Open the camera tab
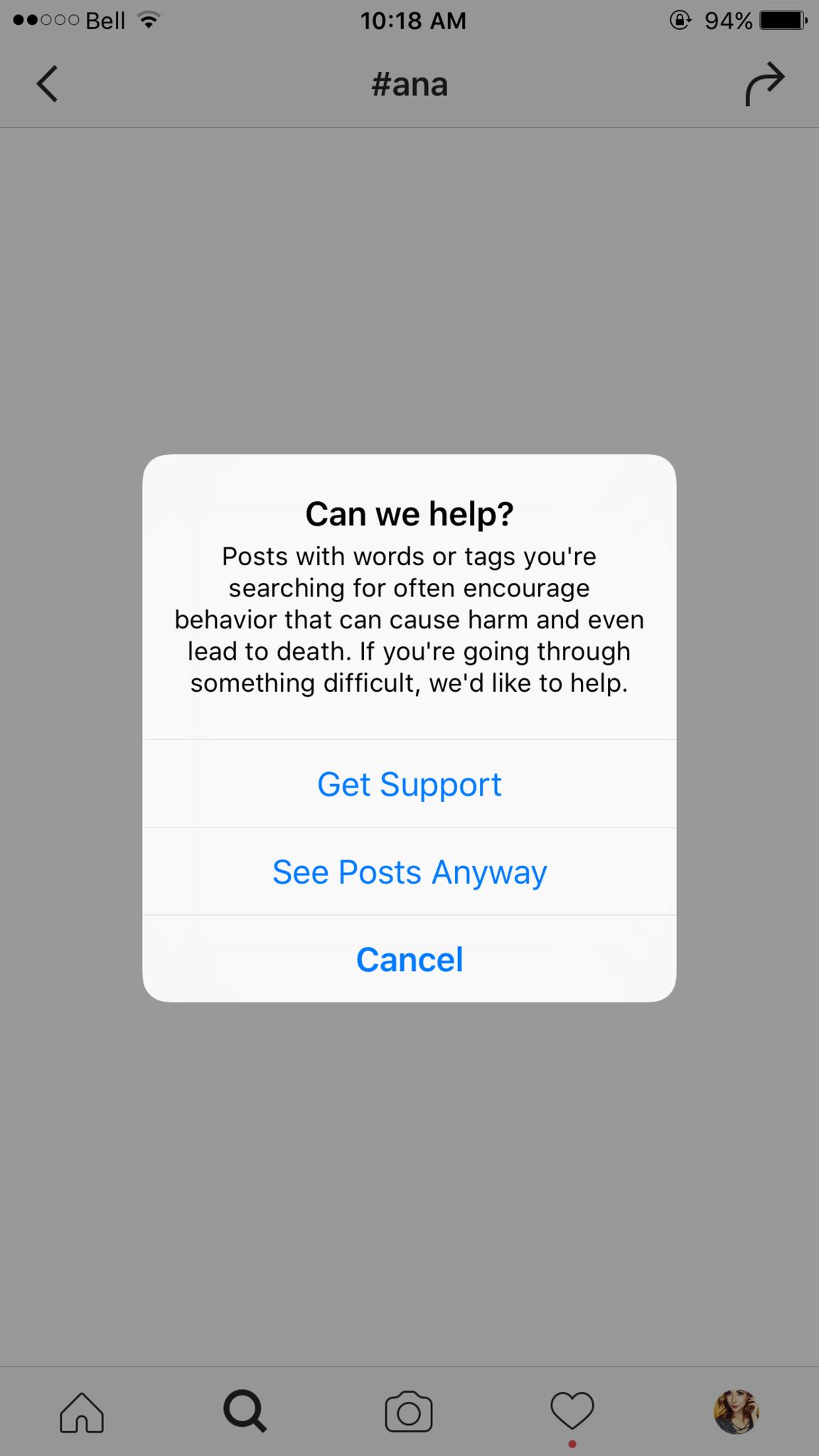This screenshot has height=1456, width=819. (x=409, y=1411)
